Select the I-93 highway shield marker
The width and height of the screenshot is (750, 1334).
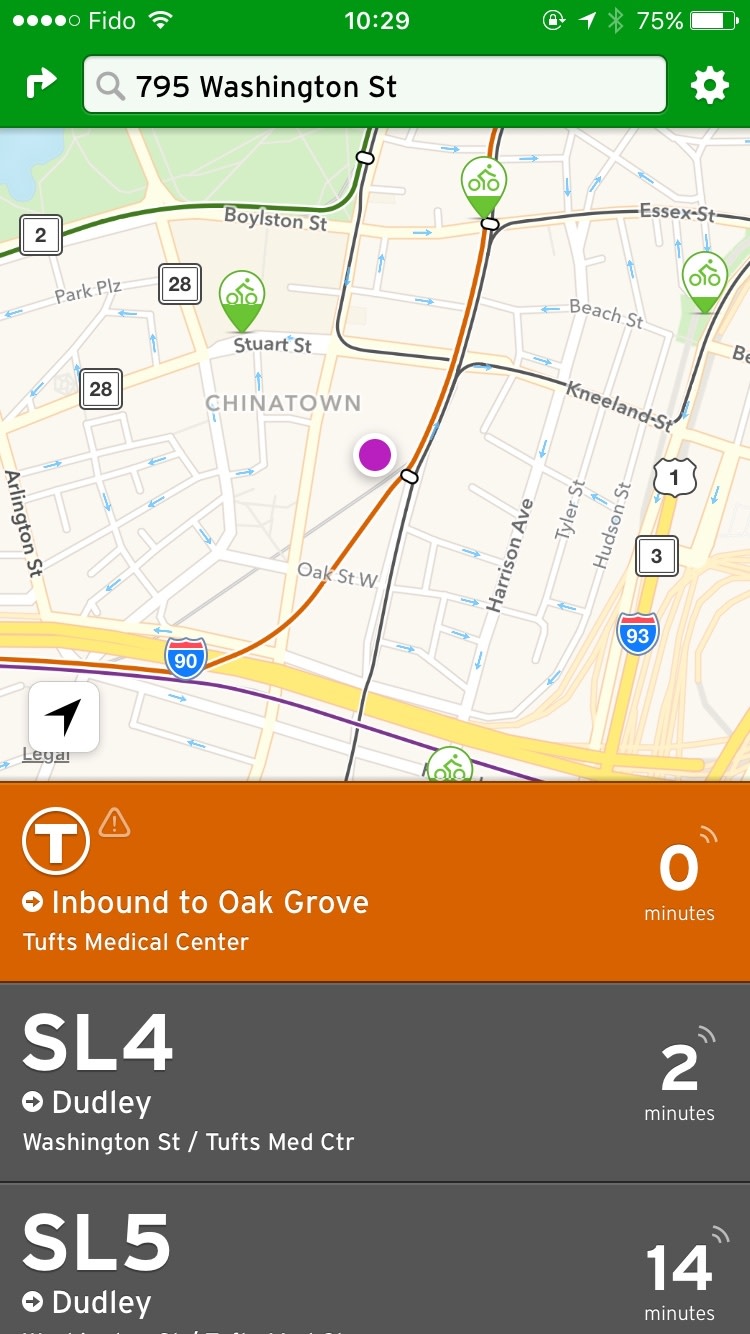click(637, 633)
